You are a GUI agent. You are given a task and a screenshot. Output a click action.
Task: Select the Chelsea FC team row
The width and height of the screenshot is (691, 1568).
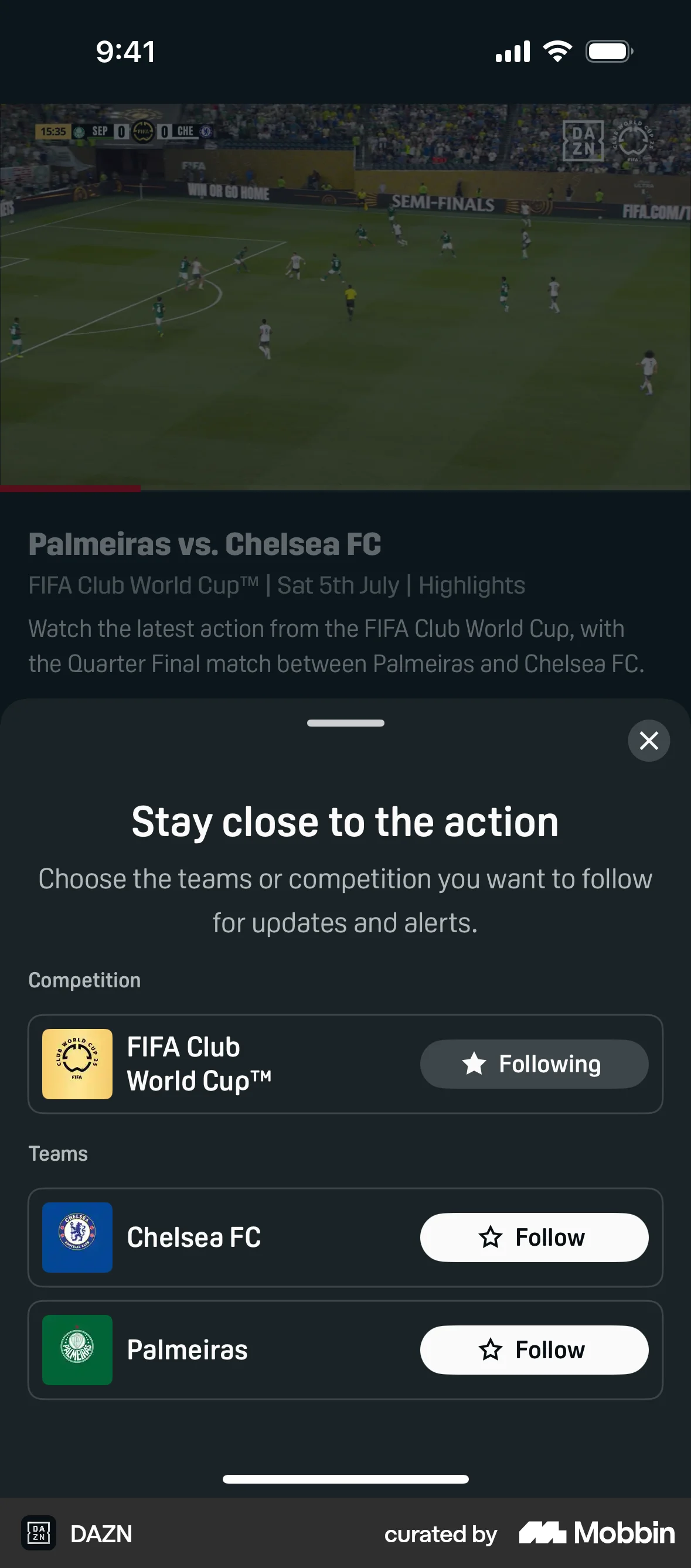(x=244, y=1237)
